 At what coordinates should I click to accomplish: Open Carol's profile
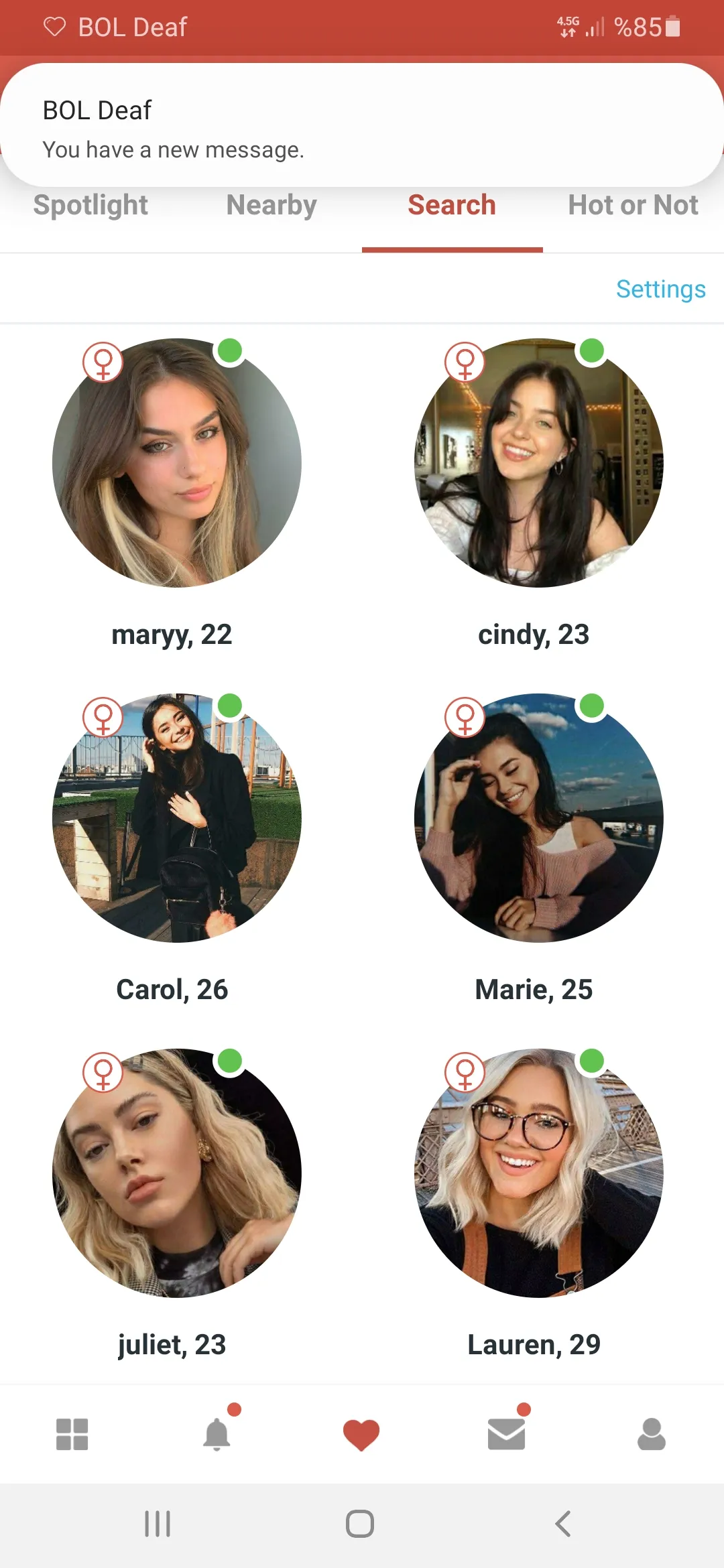tap(177, 818)
